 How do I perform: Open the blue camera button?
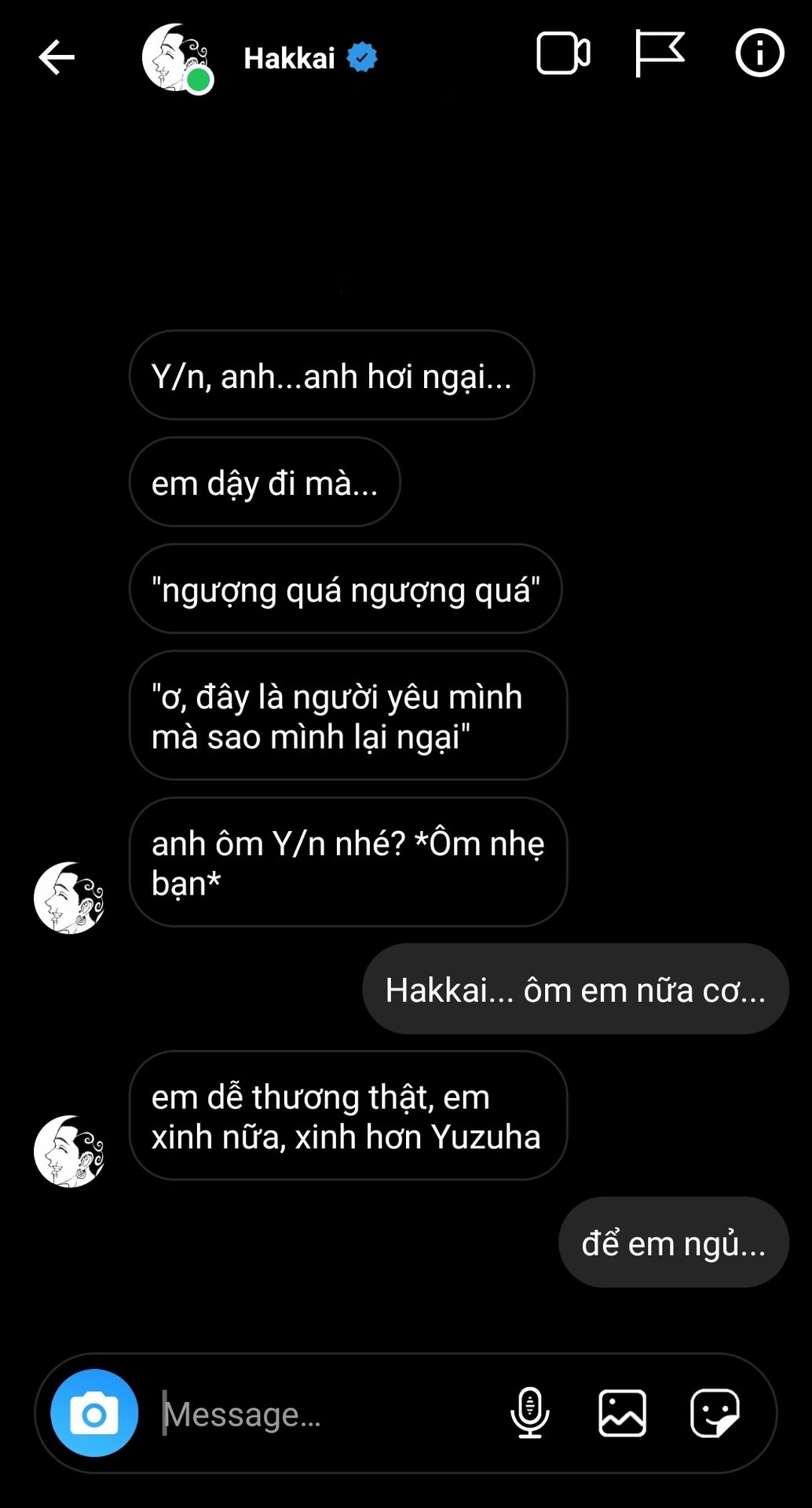94,1414
